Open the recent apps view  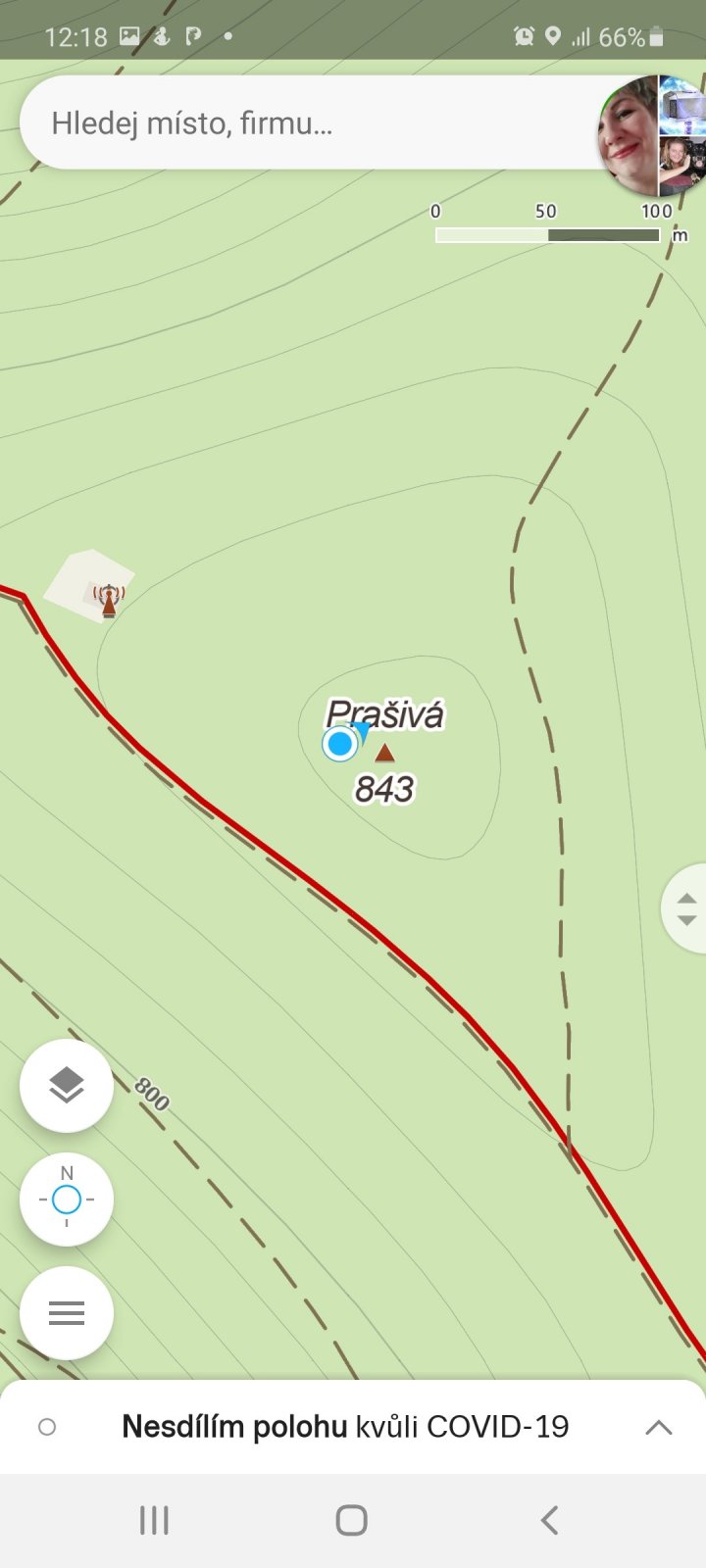(154, 1520)
